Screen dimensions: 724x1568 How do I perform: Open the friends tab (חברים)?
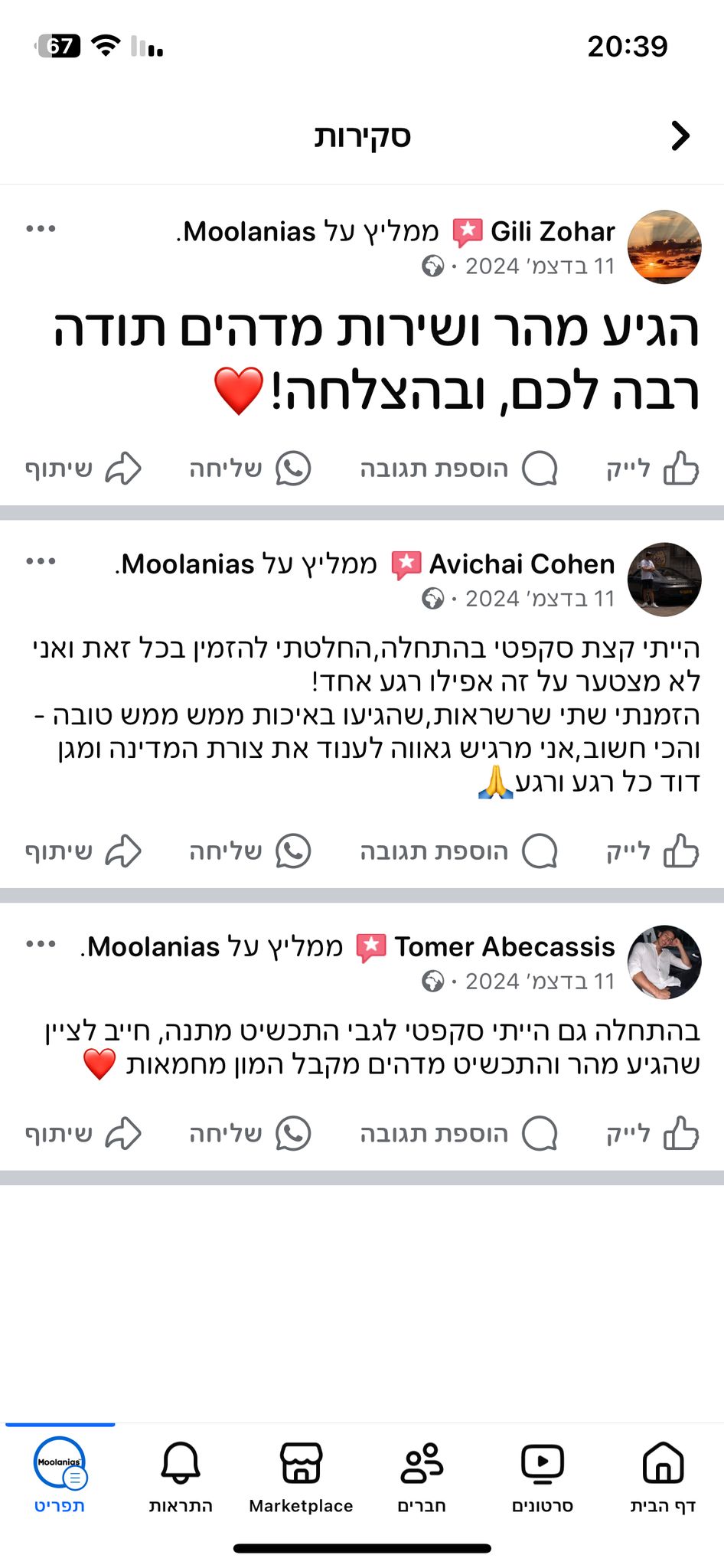point(422,1476)
